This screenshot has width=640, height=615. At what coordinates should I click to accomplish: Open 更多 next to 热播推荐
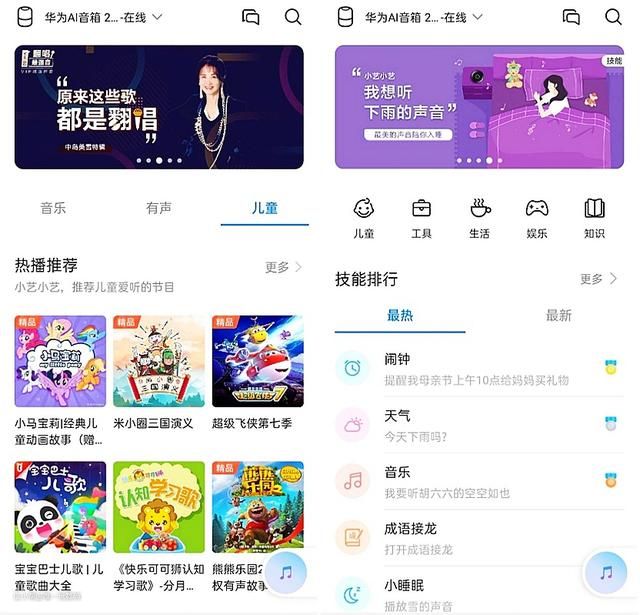tap(284, 267)
